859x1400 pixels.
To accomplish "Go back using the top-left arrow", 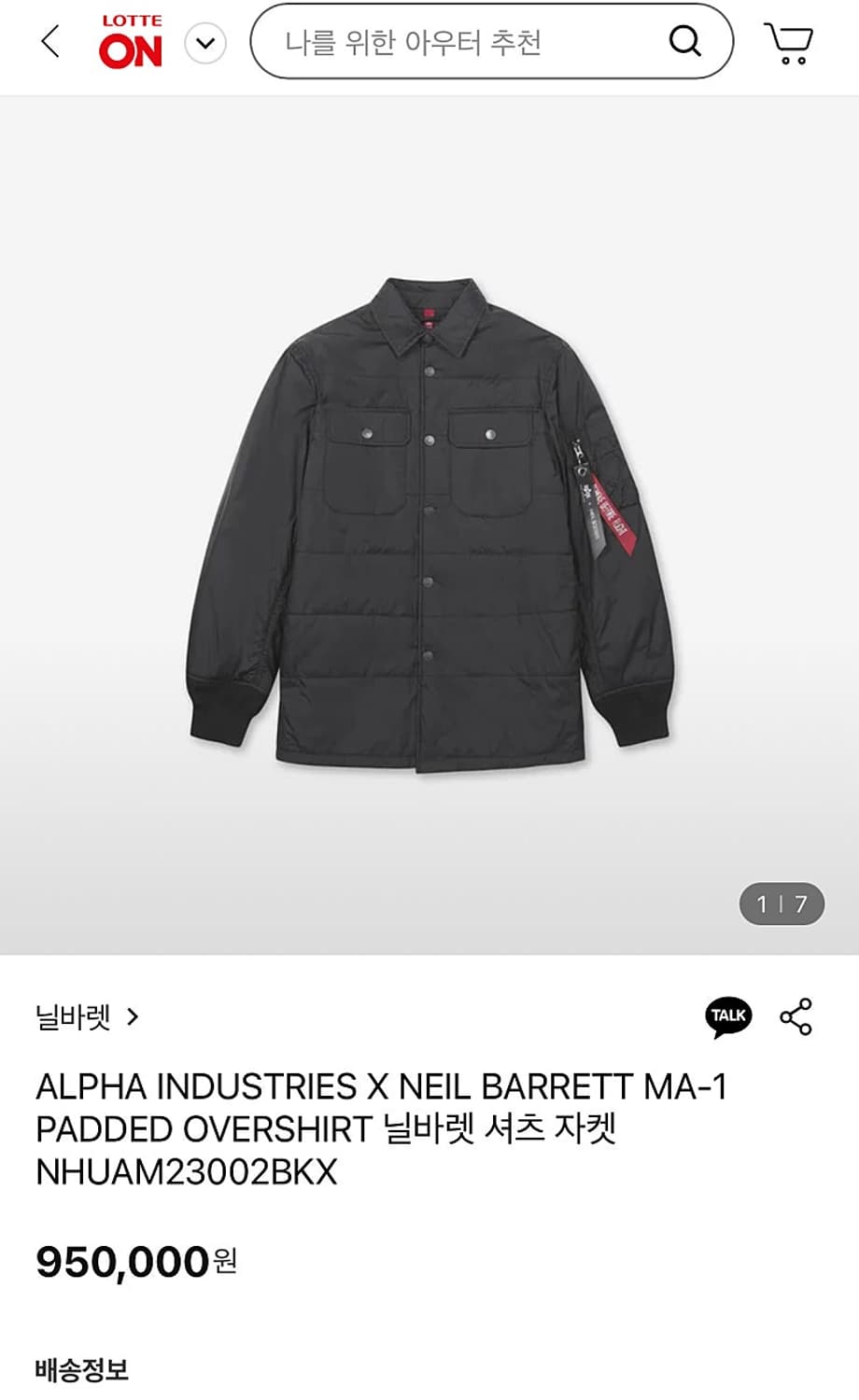I will [50, 42].
